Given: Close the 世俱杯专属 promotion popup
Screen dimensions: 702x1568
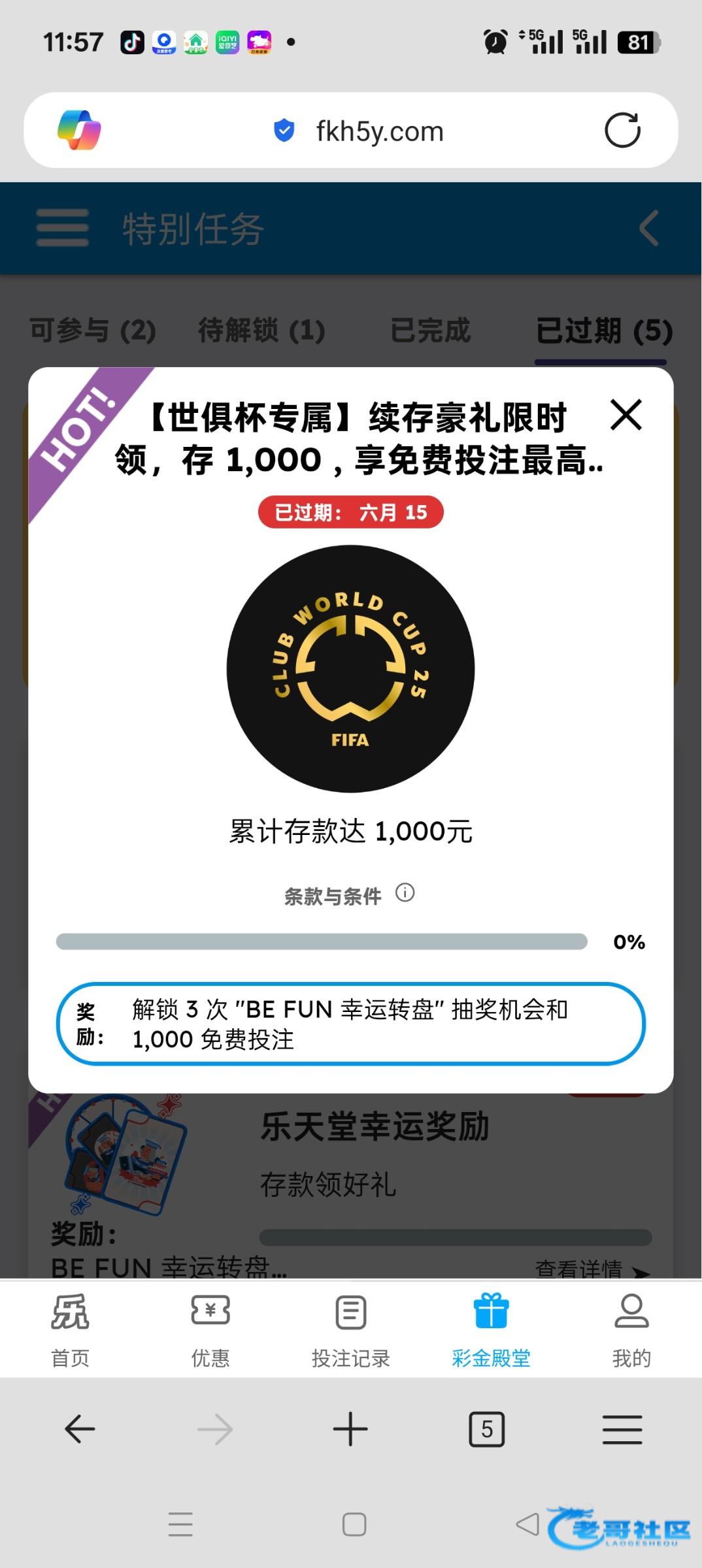Looking at the screenshot, I should pyautogui.click(x=626, y=415).
